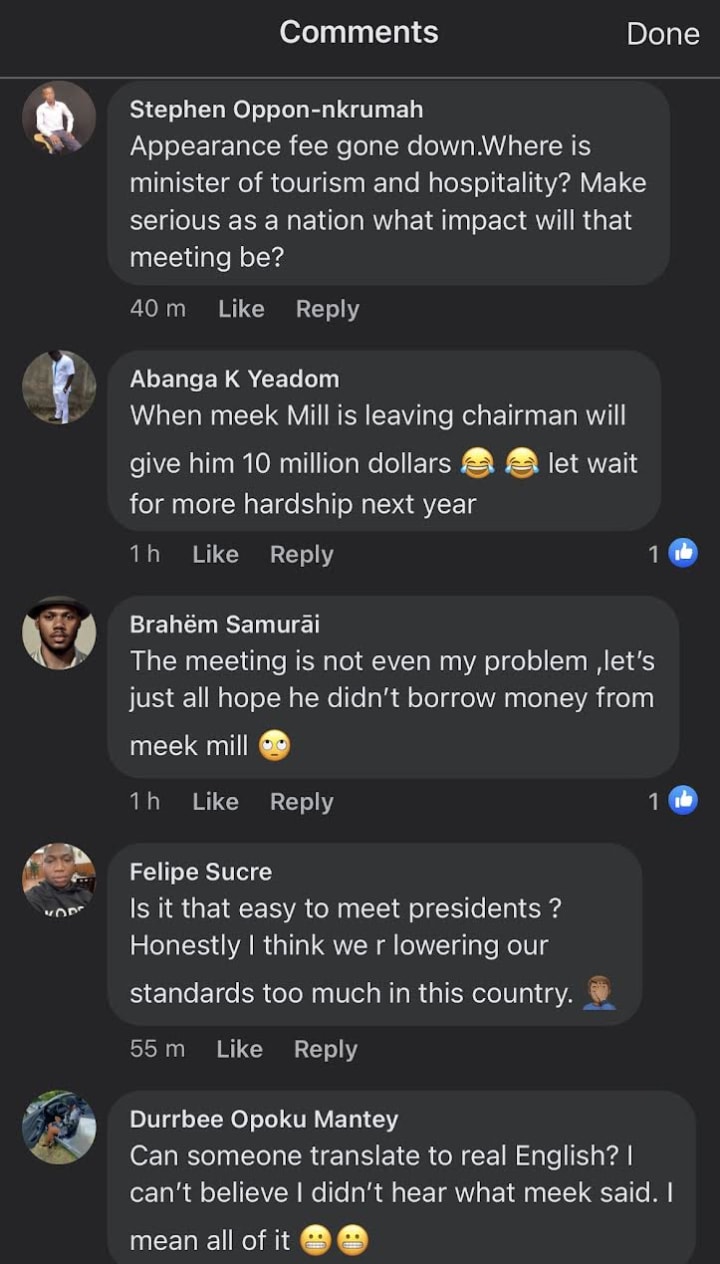This screenshot has width=720, height=1264.
Task: Open Durrbee Opoku Mantey's name link
Action: [264, 1119]
